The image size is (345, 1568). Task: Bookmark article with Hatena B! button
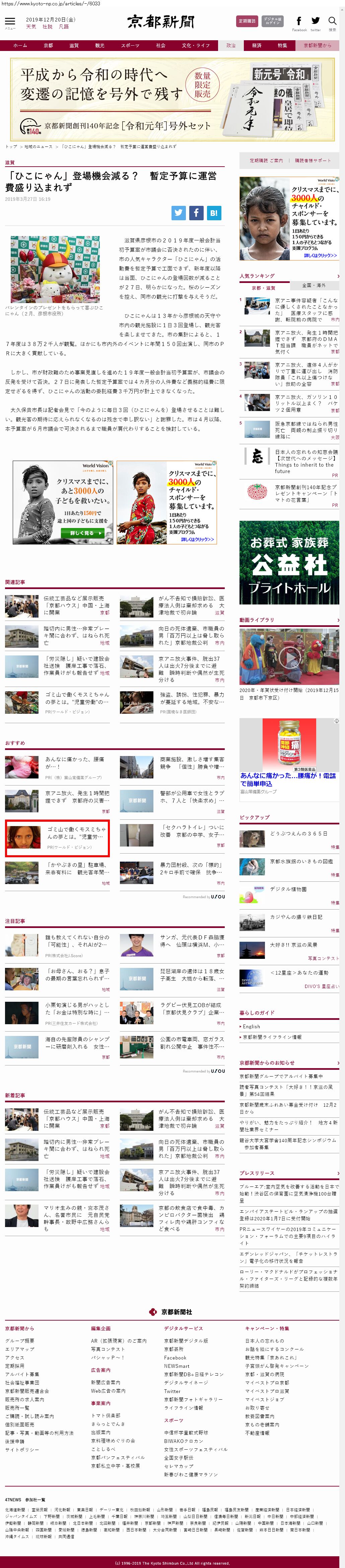pyautogui.click(x=214, y=213)
